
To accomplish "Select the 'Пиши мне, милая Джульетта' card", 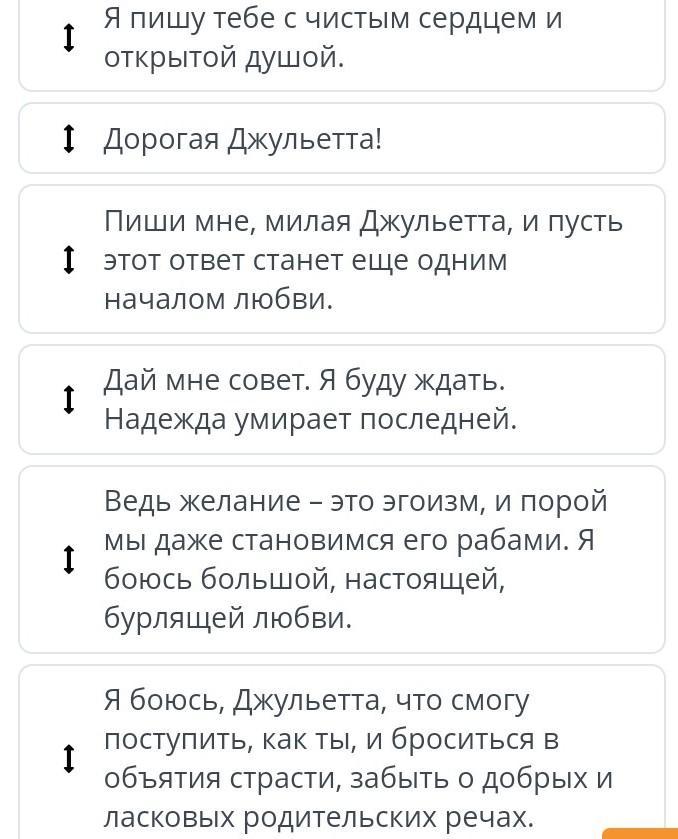I will pyautogui.click(x=341, y=259).
